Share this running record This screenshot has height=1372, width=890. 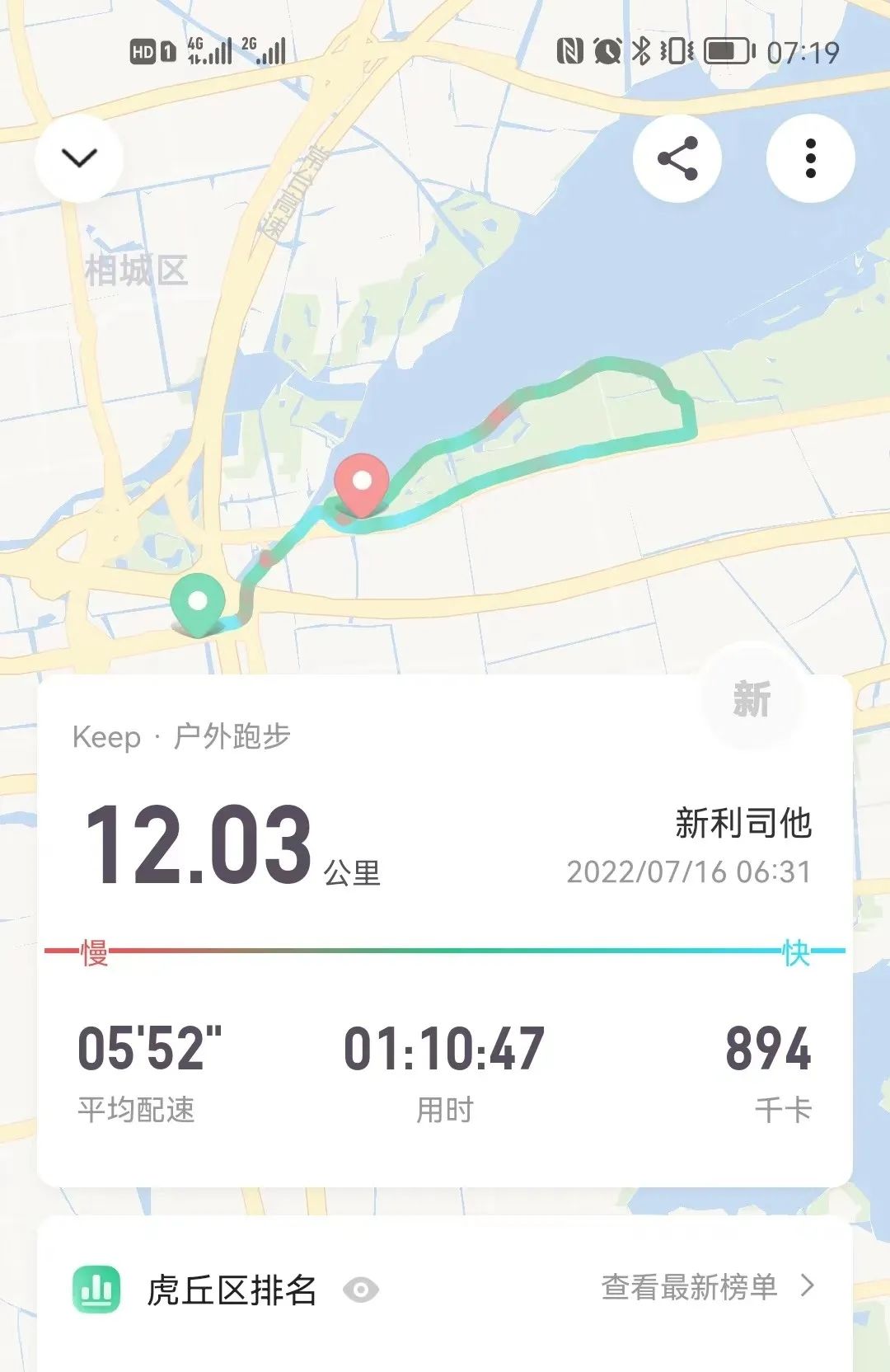tap(677, 158)
